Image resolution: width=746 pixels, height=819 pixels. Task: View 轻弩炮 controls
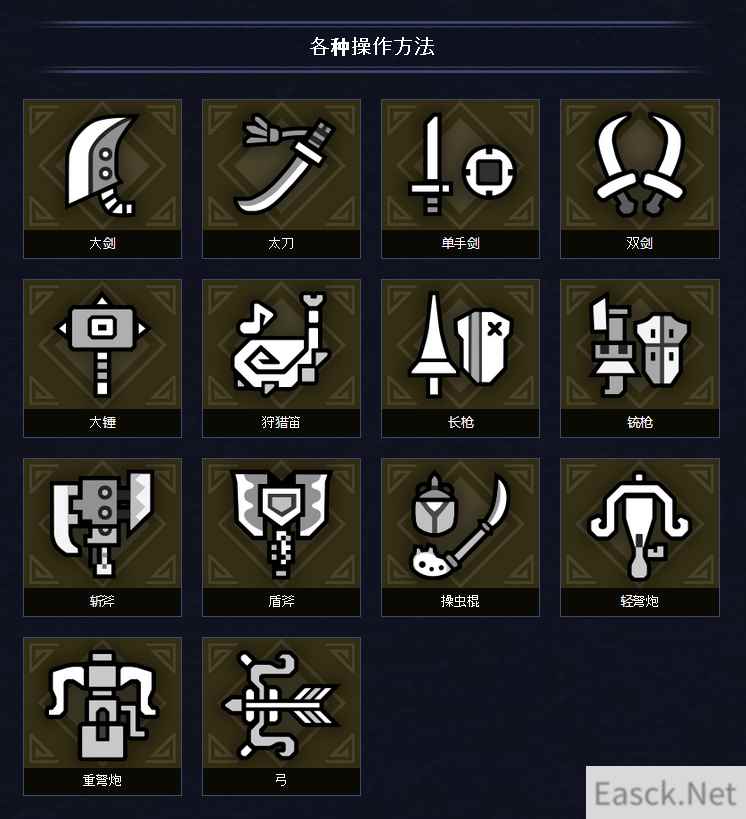coord(639,536)
